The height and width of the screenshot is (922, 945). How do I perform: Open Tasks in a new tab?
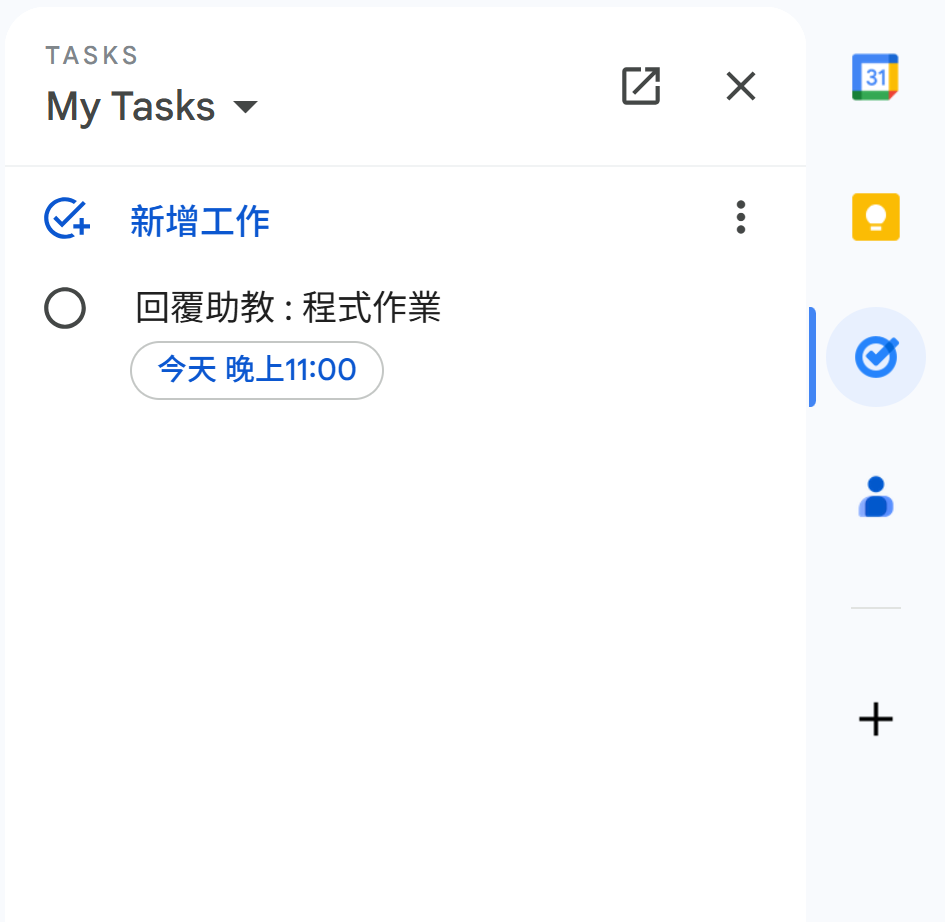point(641,86)
